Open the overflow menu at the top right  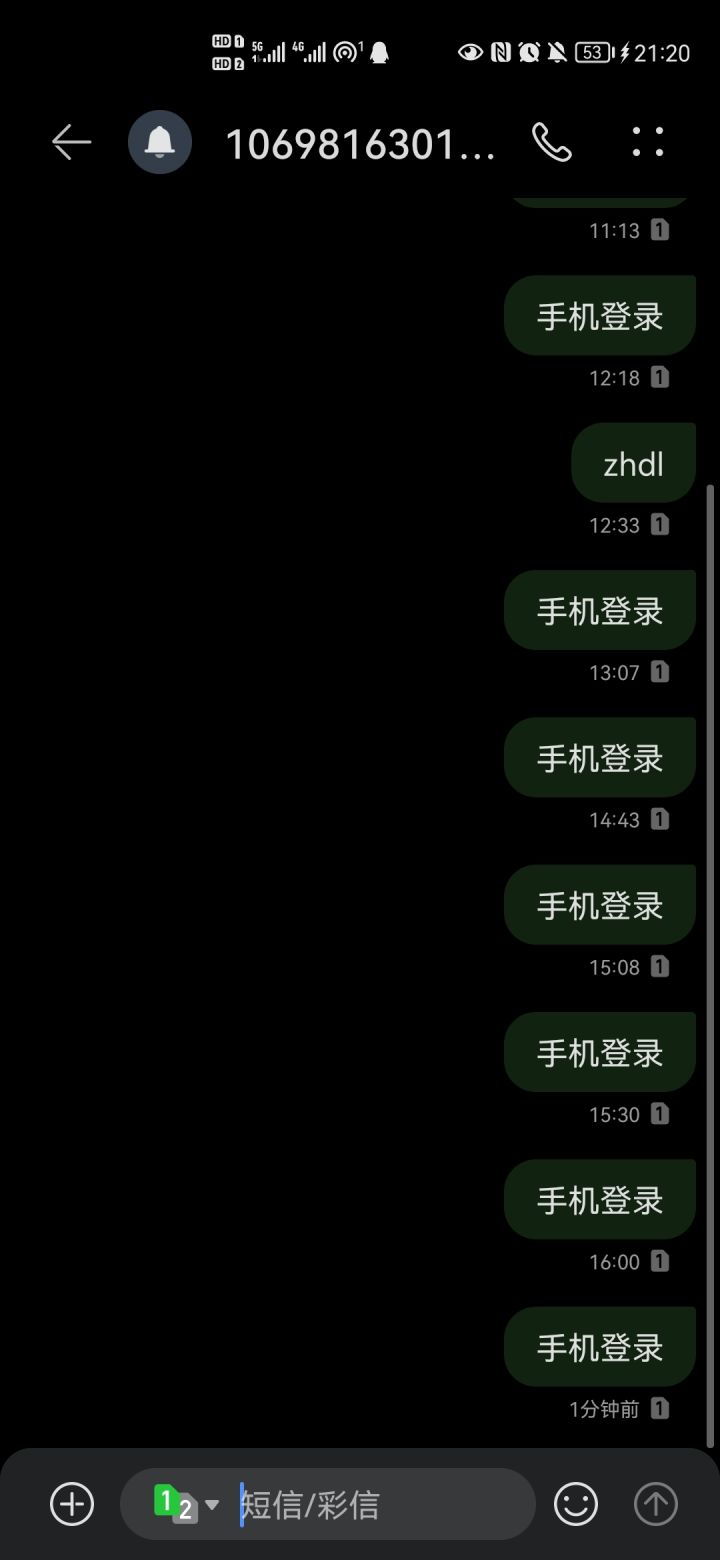click(x=648, y=142)
